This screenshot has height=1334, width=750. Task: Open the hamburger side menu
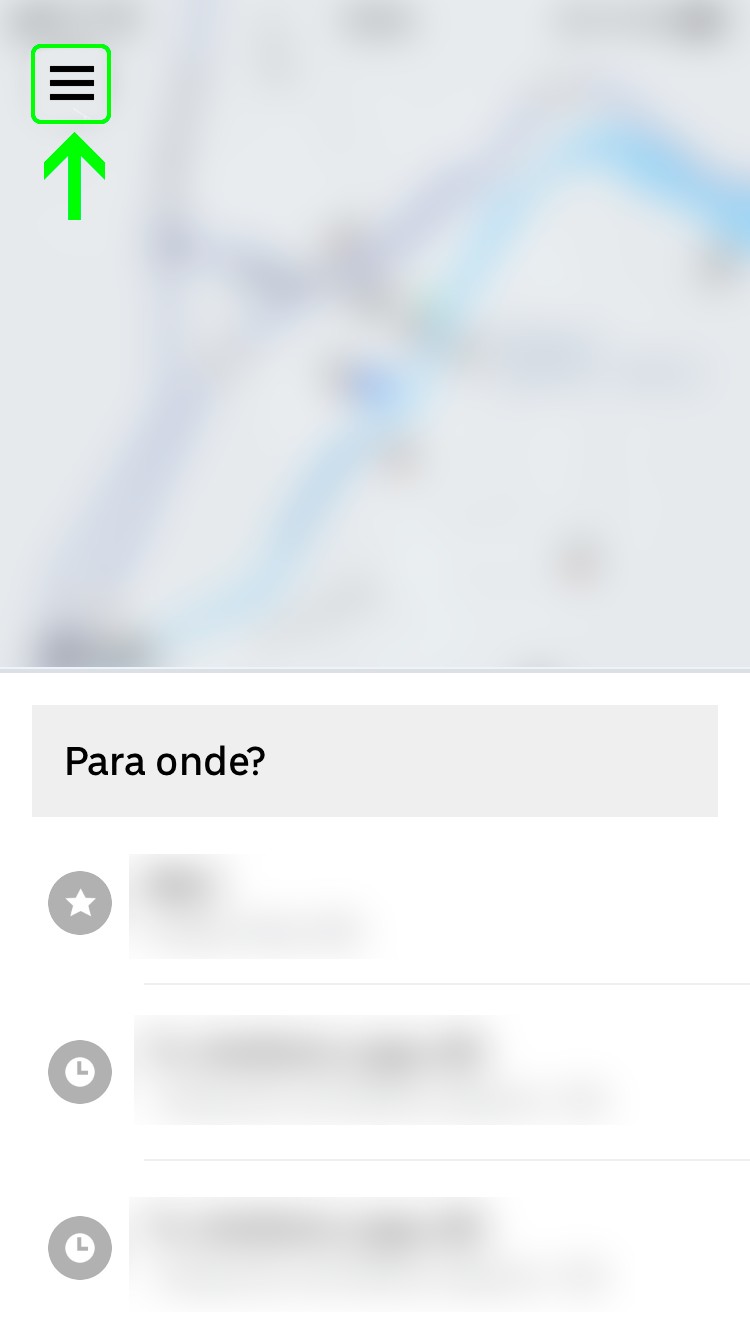[71, 84]
